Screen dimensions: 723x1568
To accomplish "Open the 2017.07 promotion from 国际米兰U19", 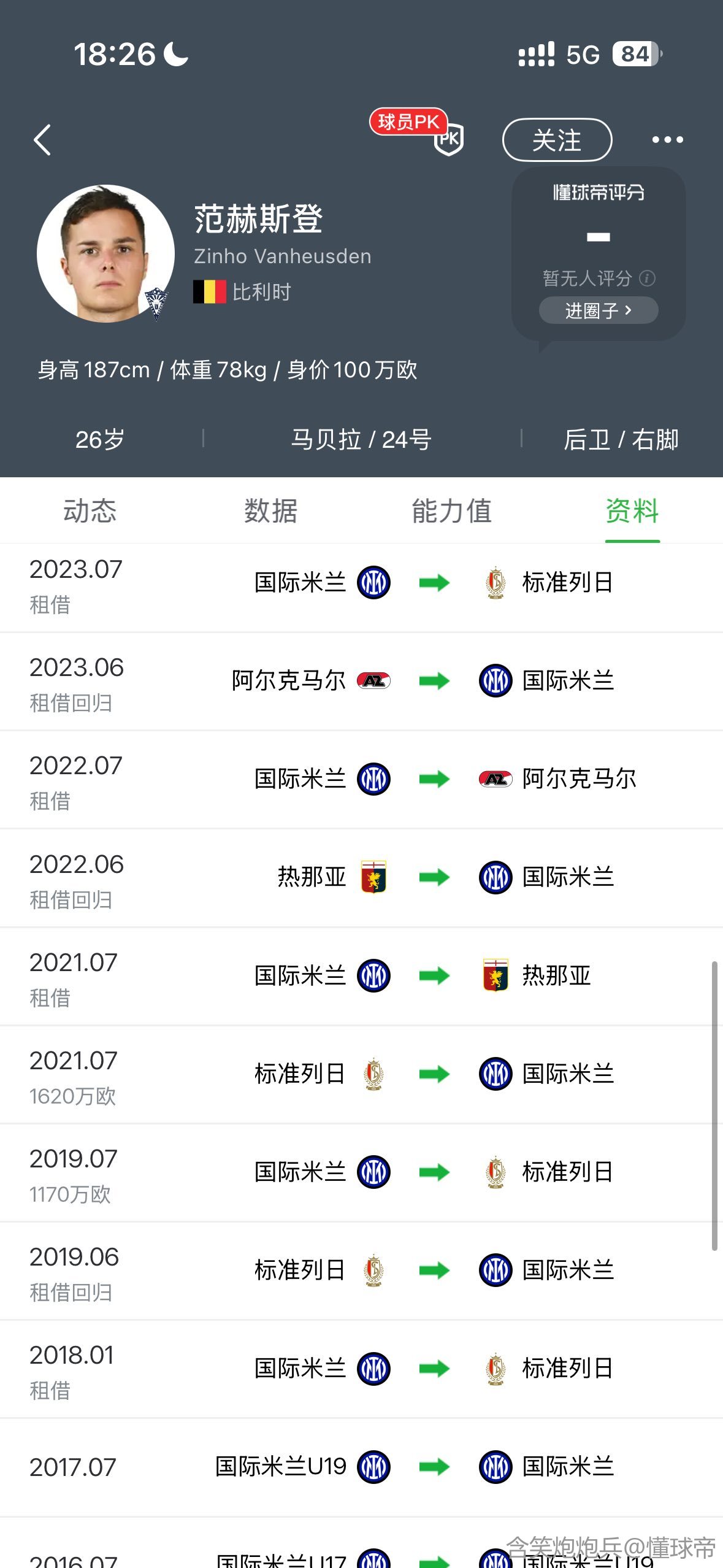I will [361, 1467].
